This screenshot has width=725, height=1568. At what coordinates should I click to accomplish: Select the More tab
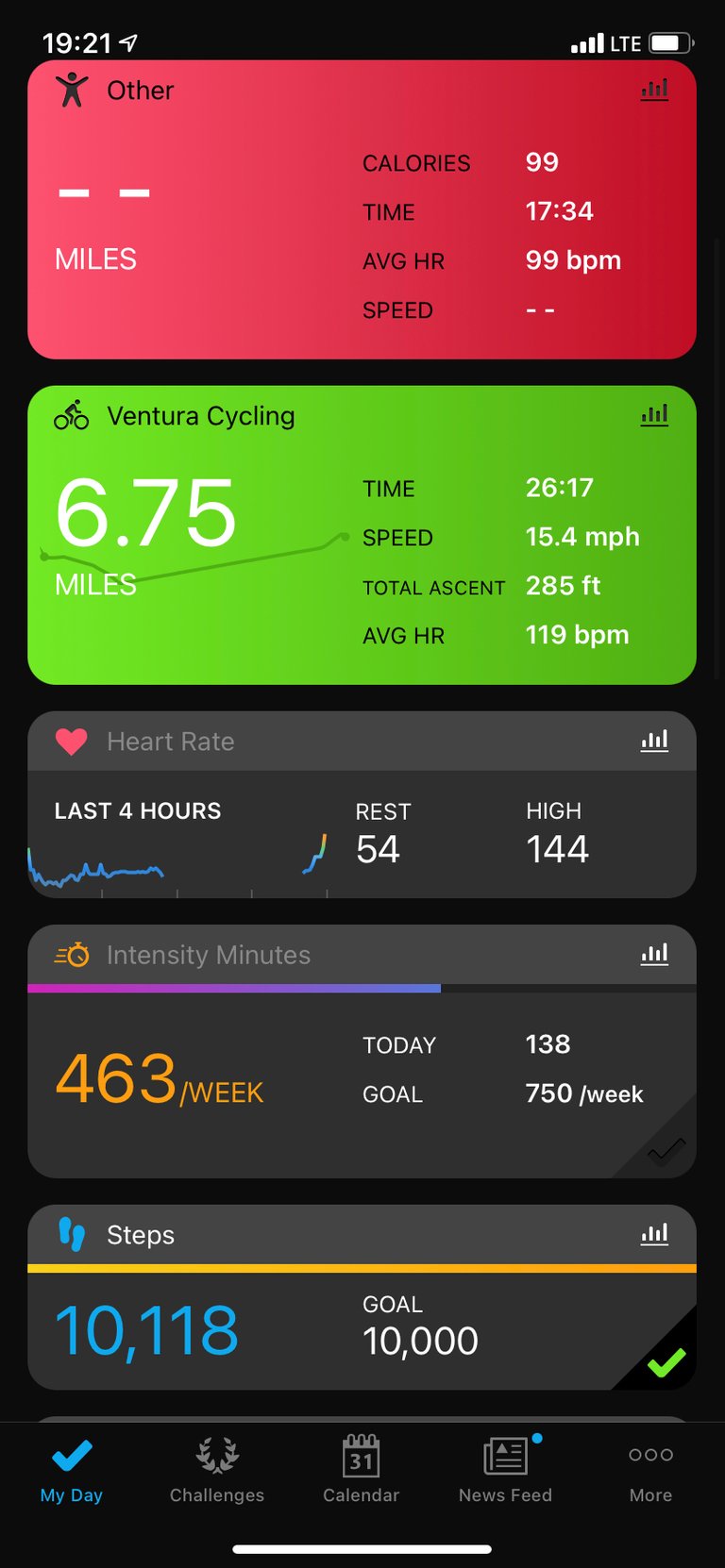point(651,1470)
